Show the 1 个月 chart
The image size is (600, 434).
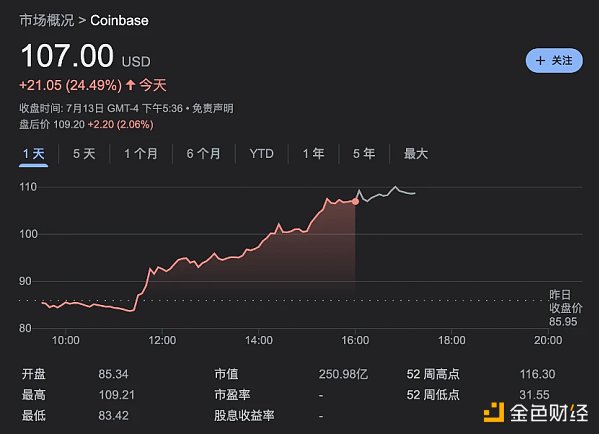(141, 154)
